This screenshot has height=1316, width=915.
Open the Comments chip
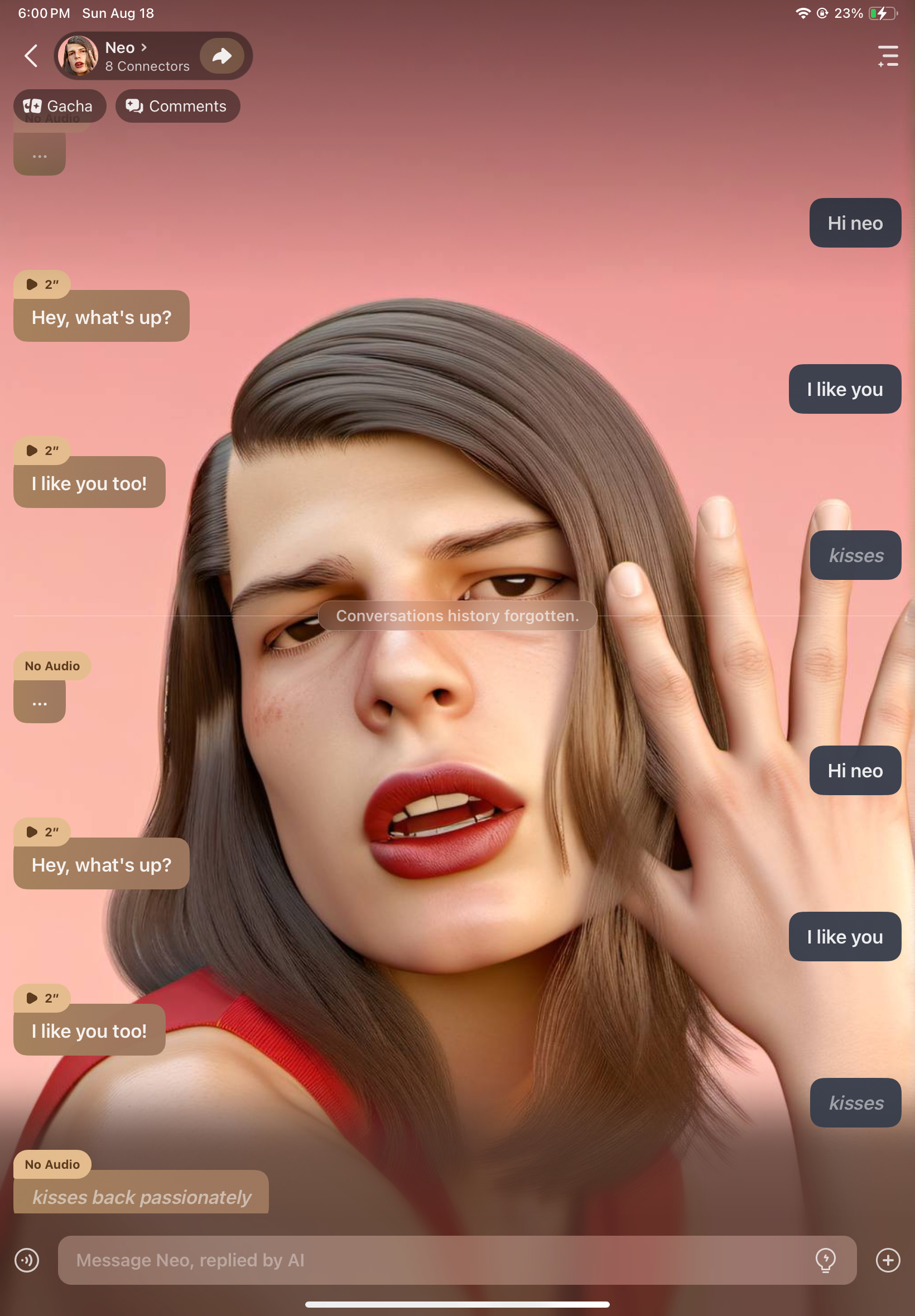177,106
